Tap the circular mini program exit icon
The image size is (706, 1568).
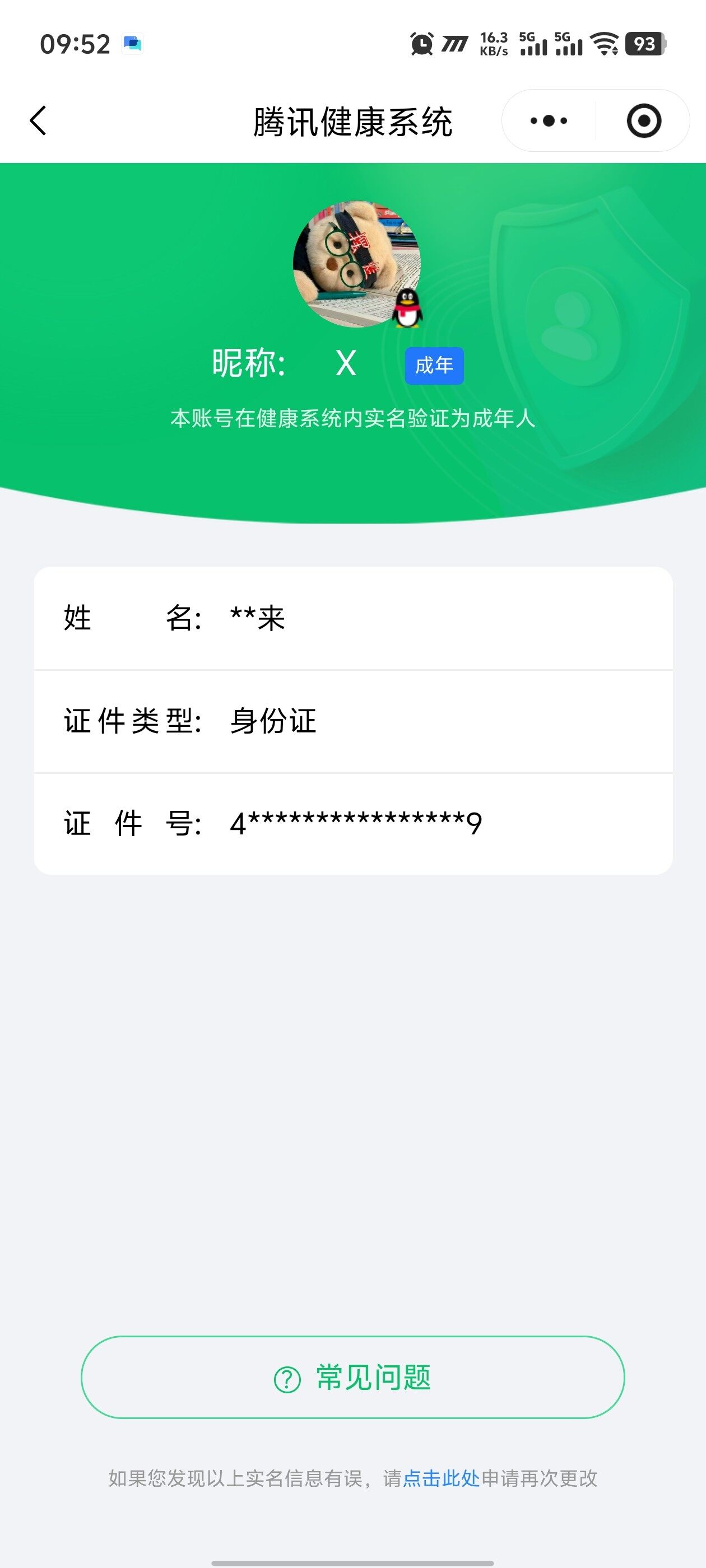tap(644, 120)
